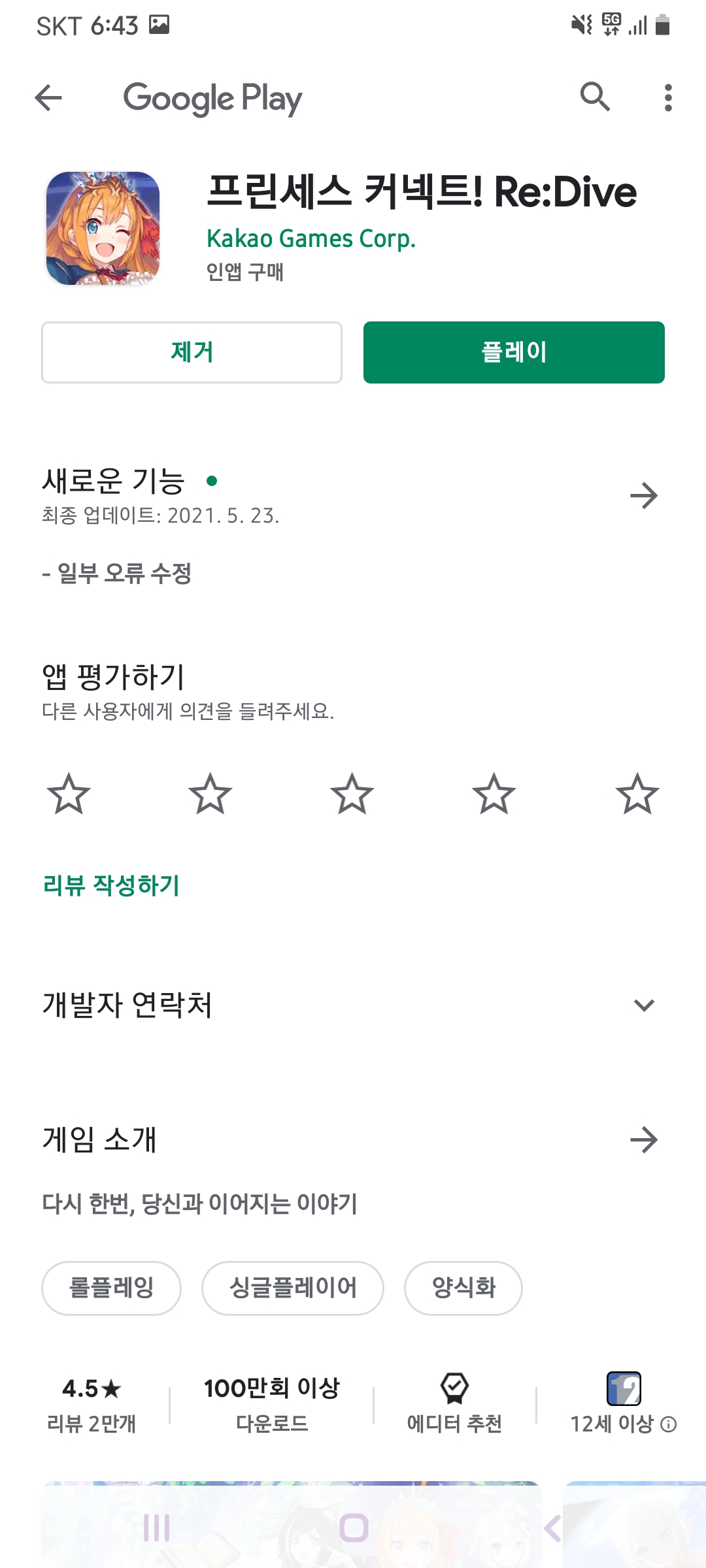Tap the system home button
Image resolution: width=706 pixels, height=1568 pixels.
click(x=354, y=1528)
